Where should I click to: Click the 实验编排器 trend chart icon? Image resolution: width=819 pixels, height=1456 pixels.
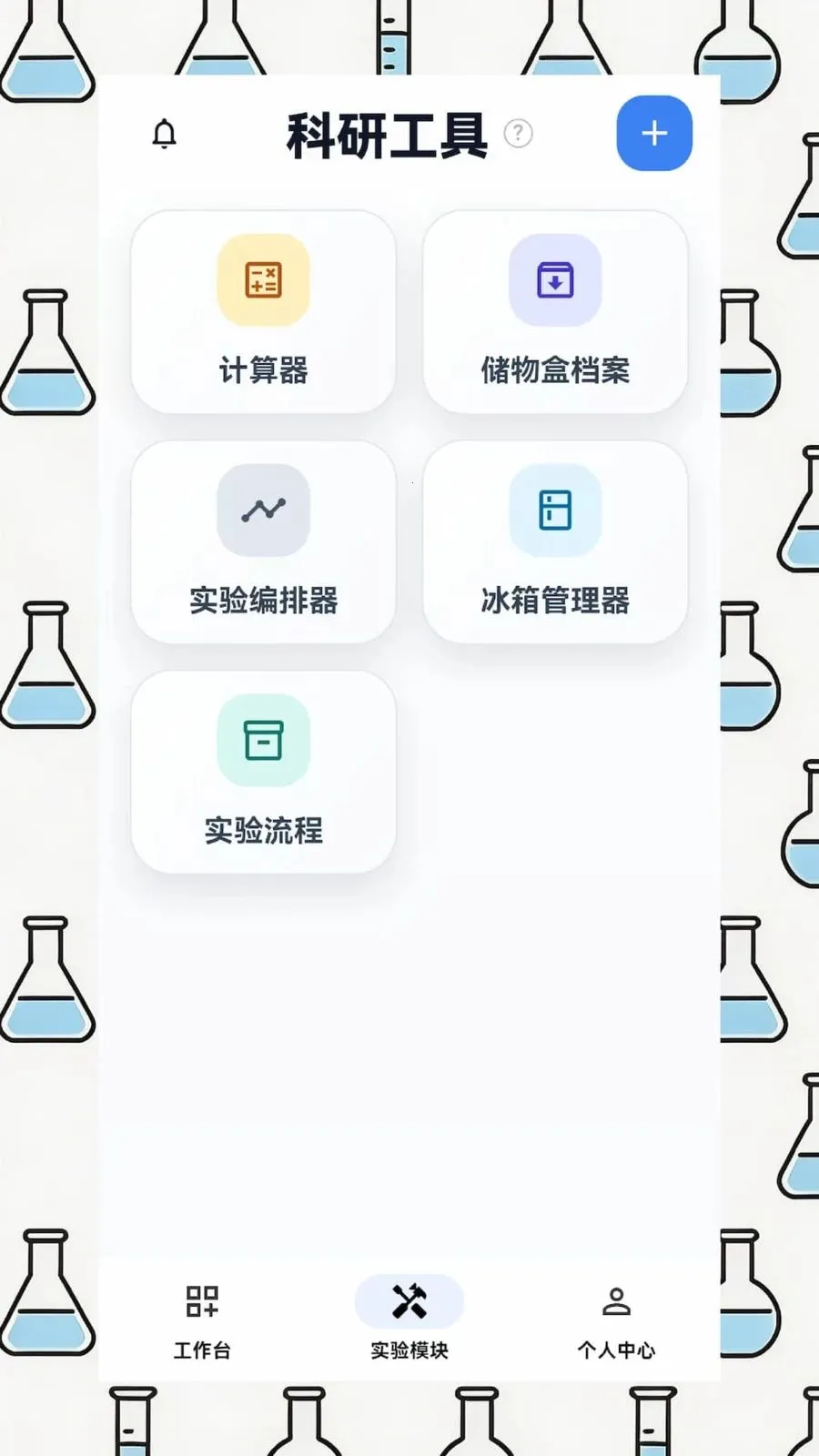[x=263, y=511]
